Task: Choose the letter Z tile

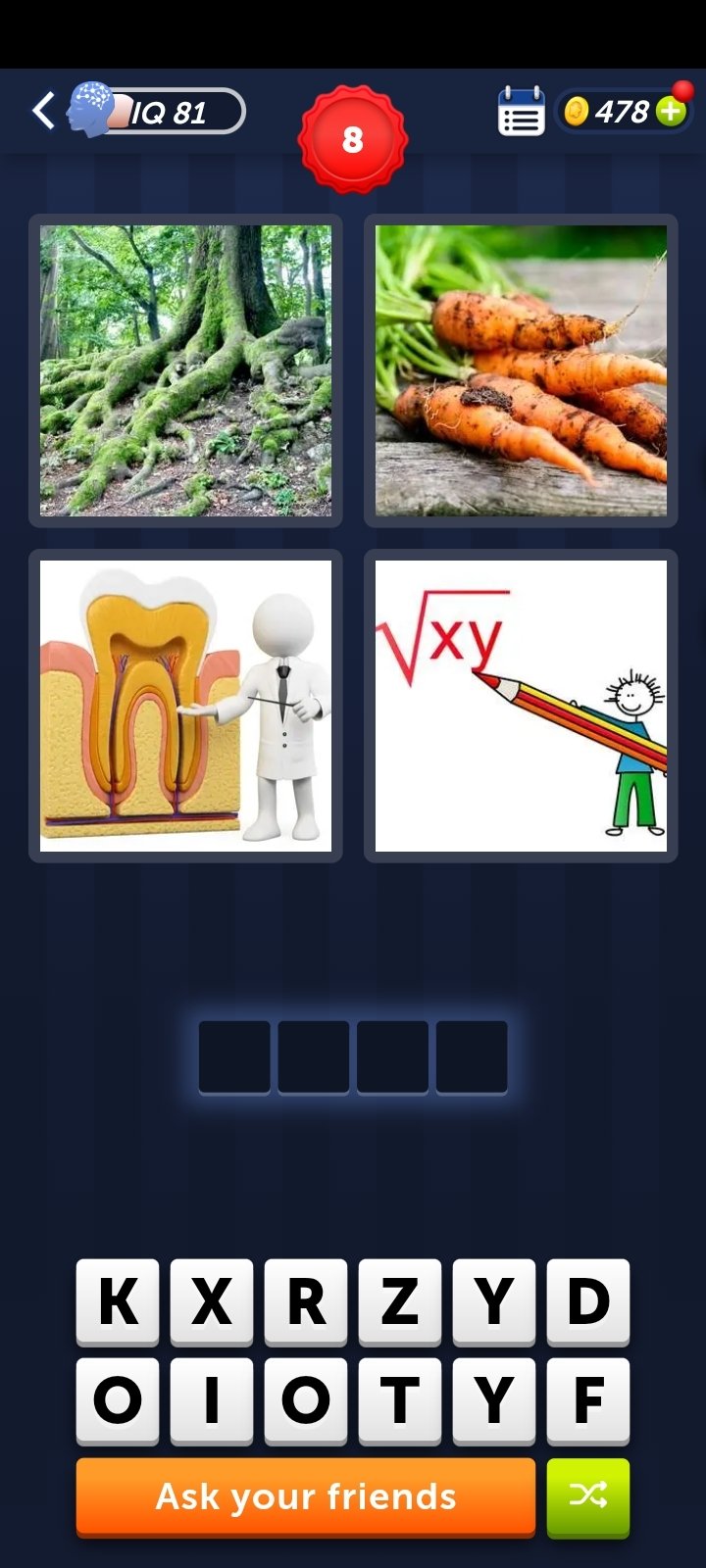Action: click(400, 1301)
